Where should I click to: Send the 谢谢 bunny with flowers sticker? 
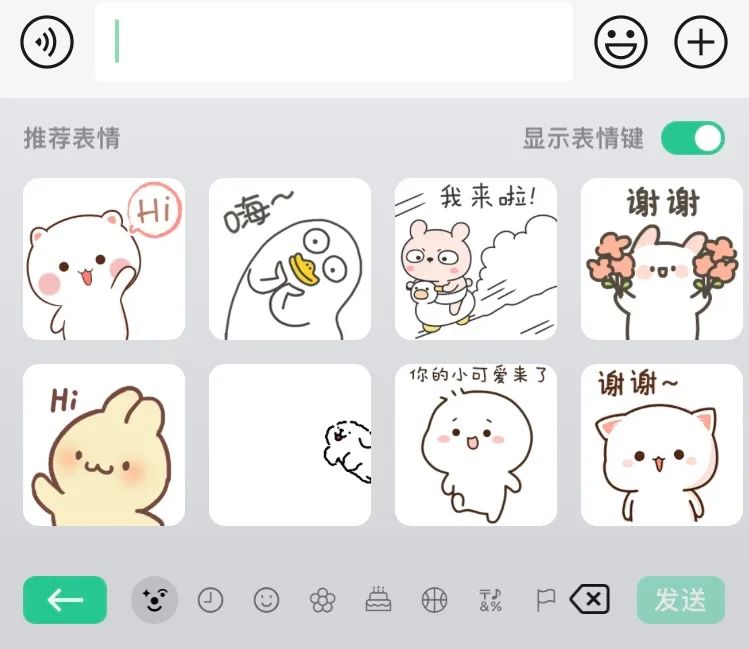pyautogui.click(x=661, y=259)
